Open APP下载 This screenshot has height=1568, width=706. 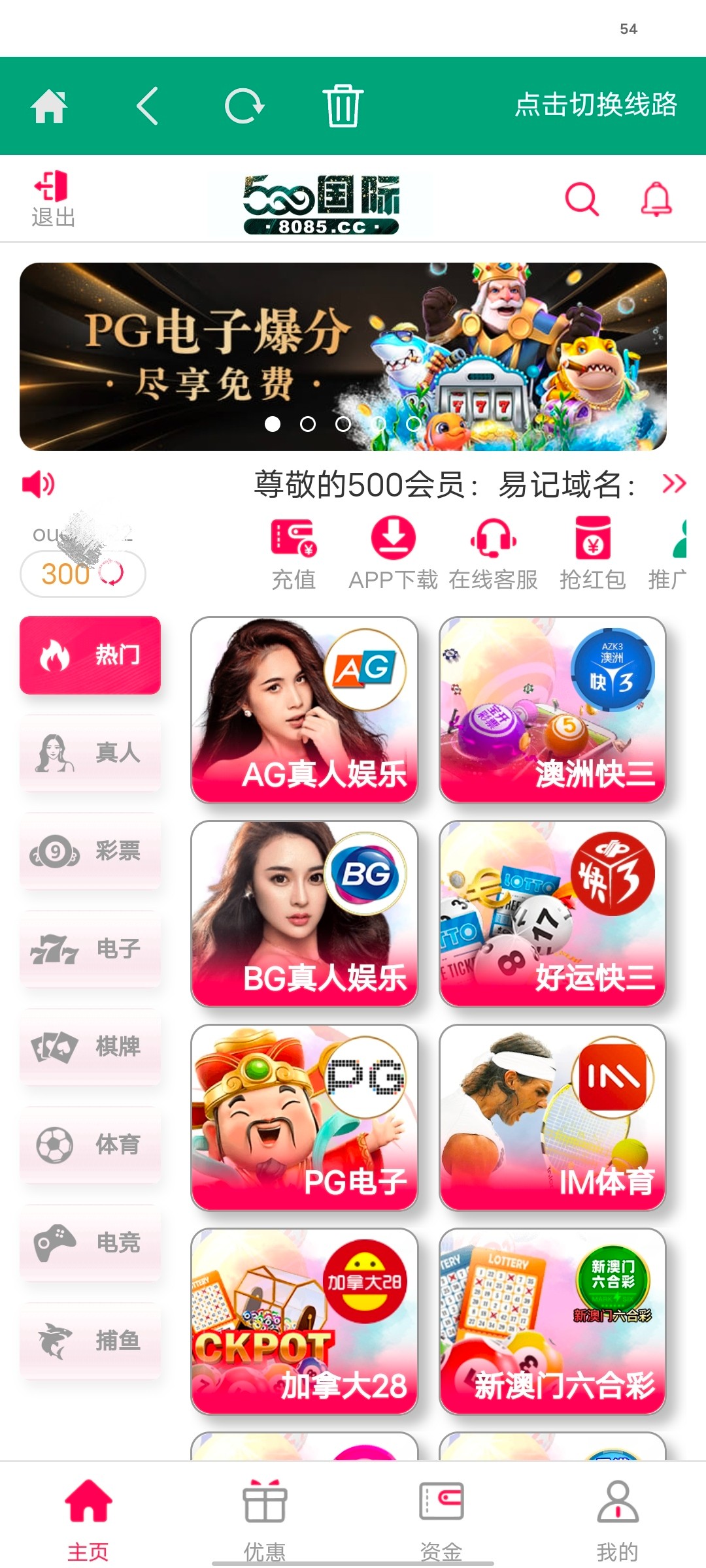(x=393, y=553)
